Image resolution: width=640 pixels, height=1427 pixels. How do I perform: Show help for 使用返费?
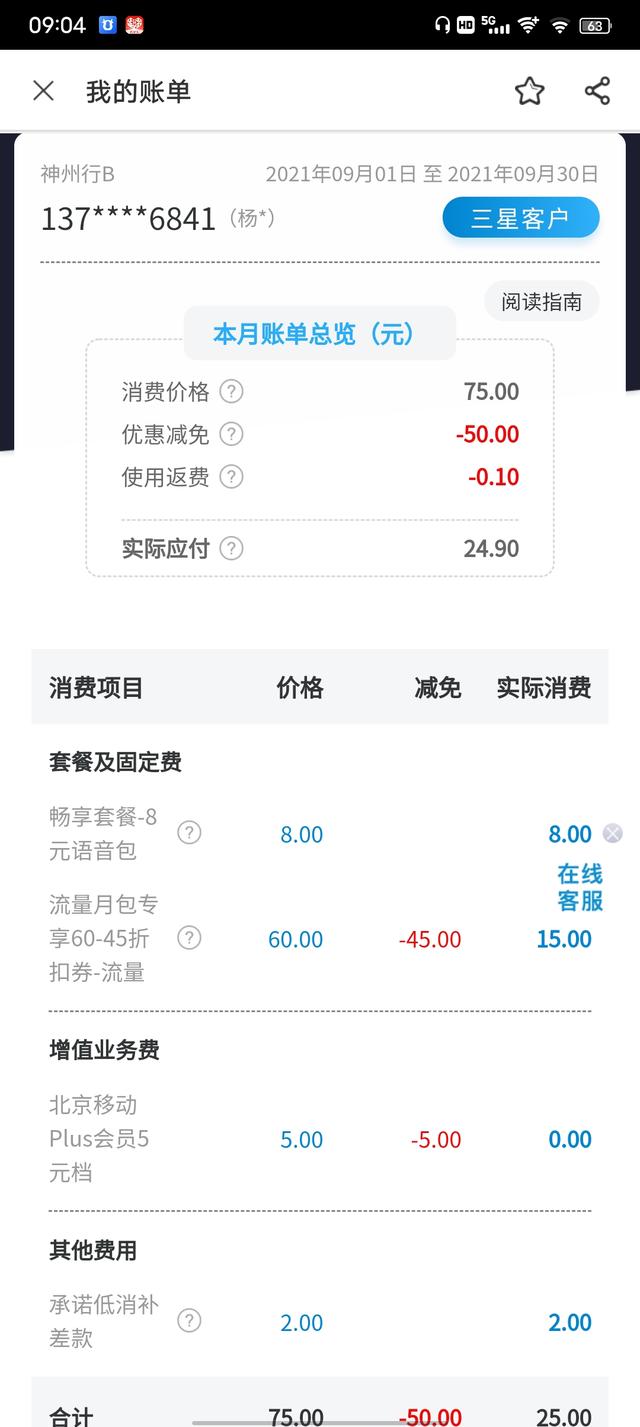point(231,477)
